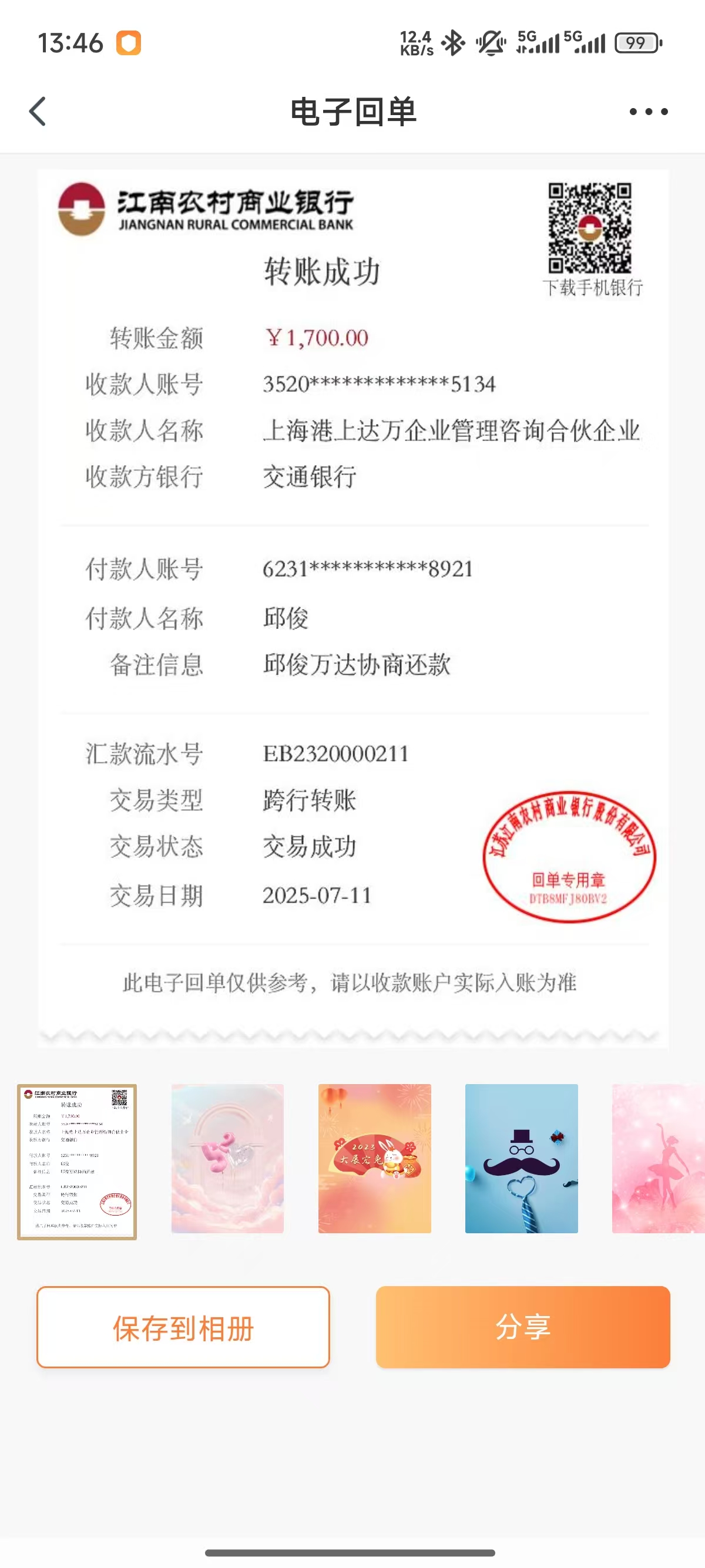The image size is (705, 1568).
Task: Pick the 2023 rabbit new year template
Action: (374, 1158)
